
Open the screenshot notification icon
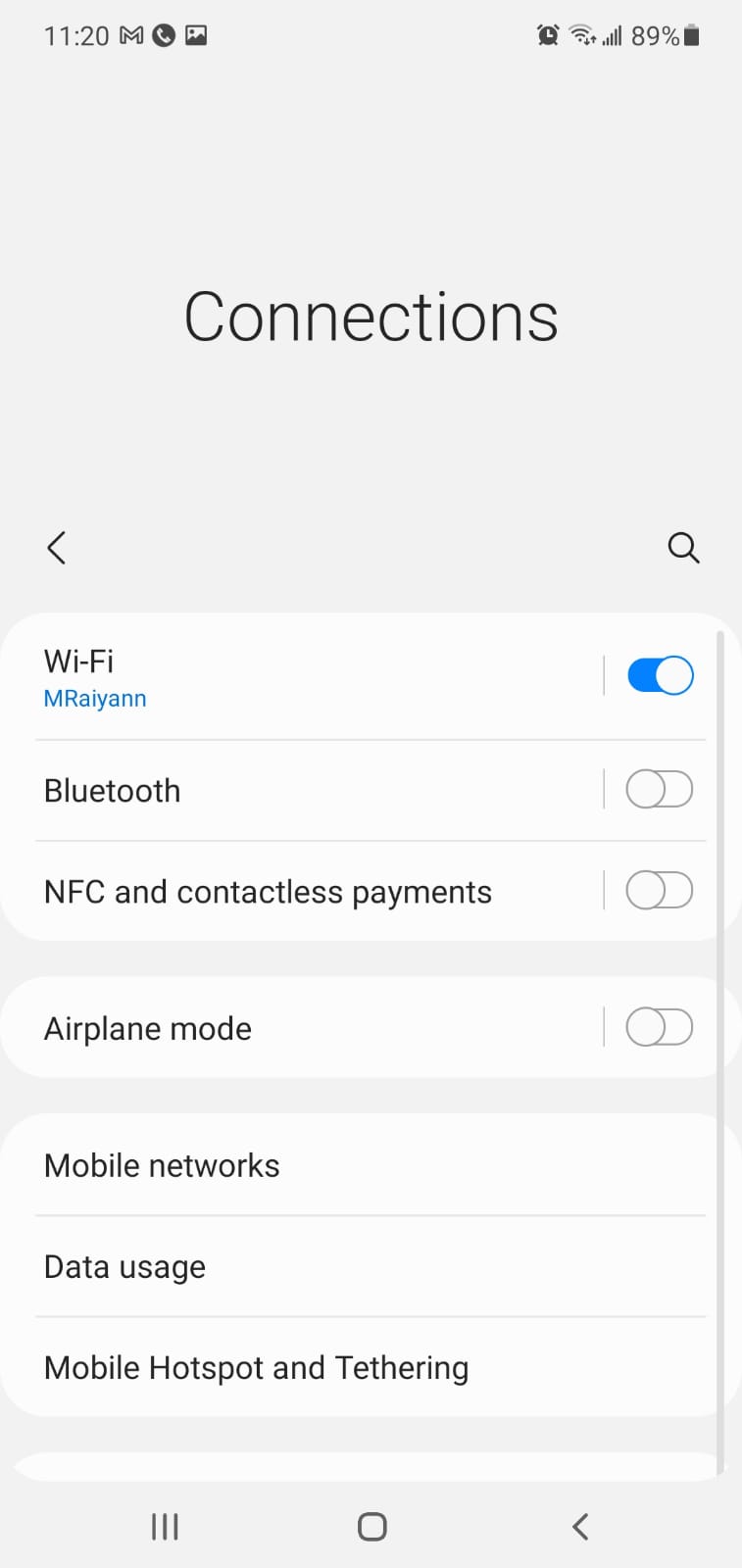tap(195, 35)
